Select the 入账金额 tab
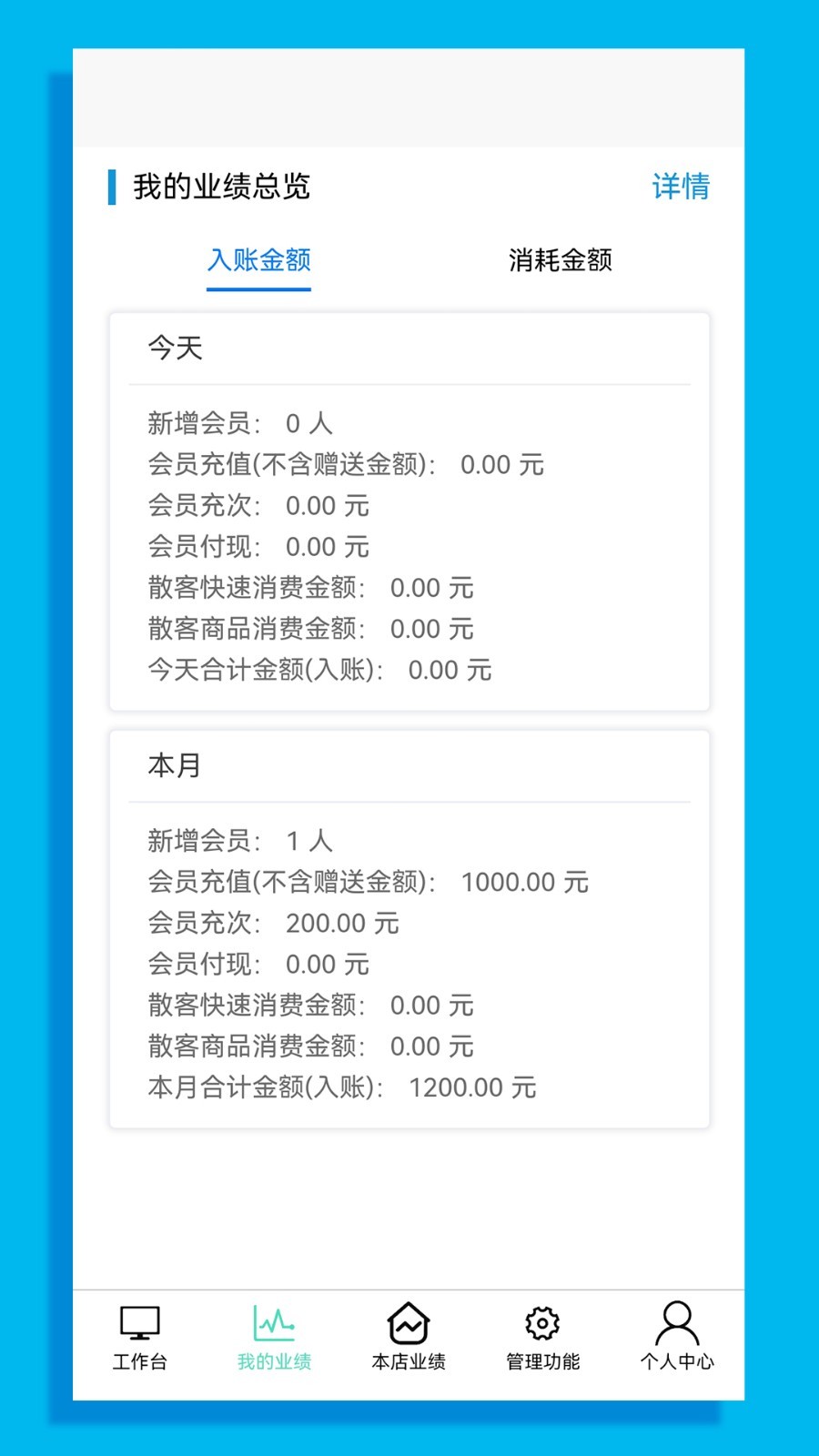This screenshot has width=819, height=1456. 259,260
